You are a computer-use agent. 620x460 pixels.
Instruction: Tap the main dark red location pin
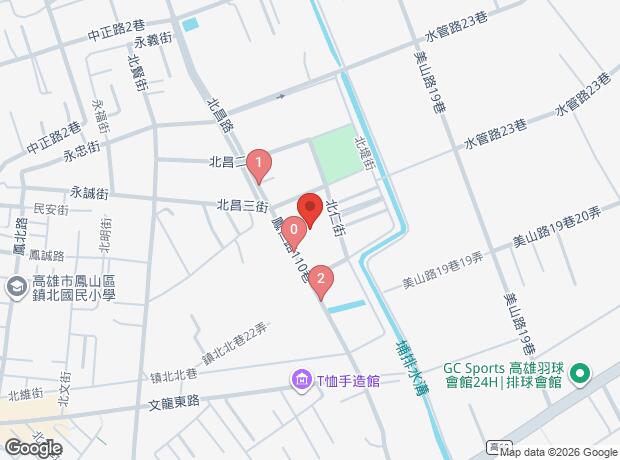(310, 210)
